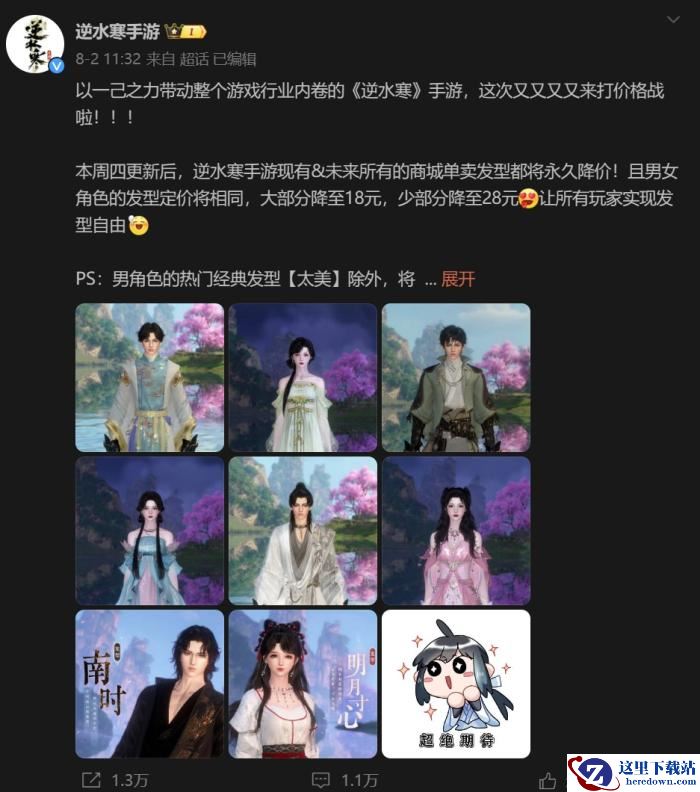Open the 逆水寒手游 profile avatar
This screenshot has width=700, height=792.
(37, 44)
